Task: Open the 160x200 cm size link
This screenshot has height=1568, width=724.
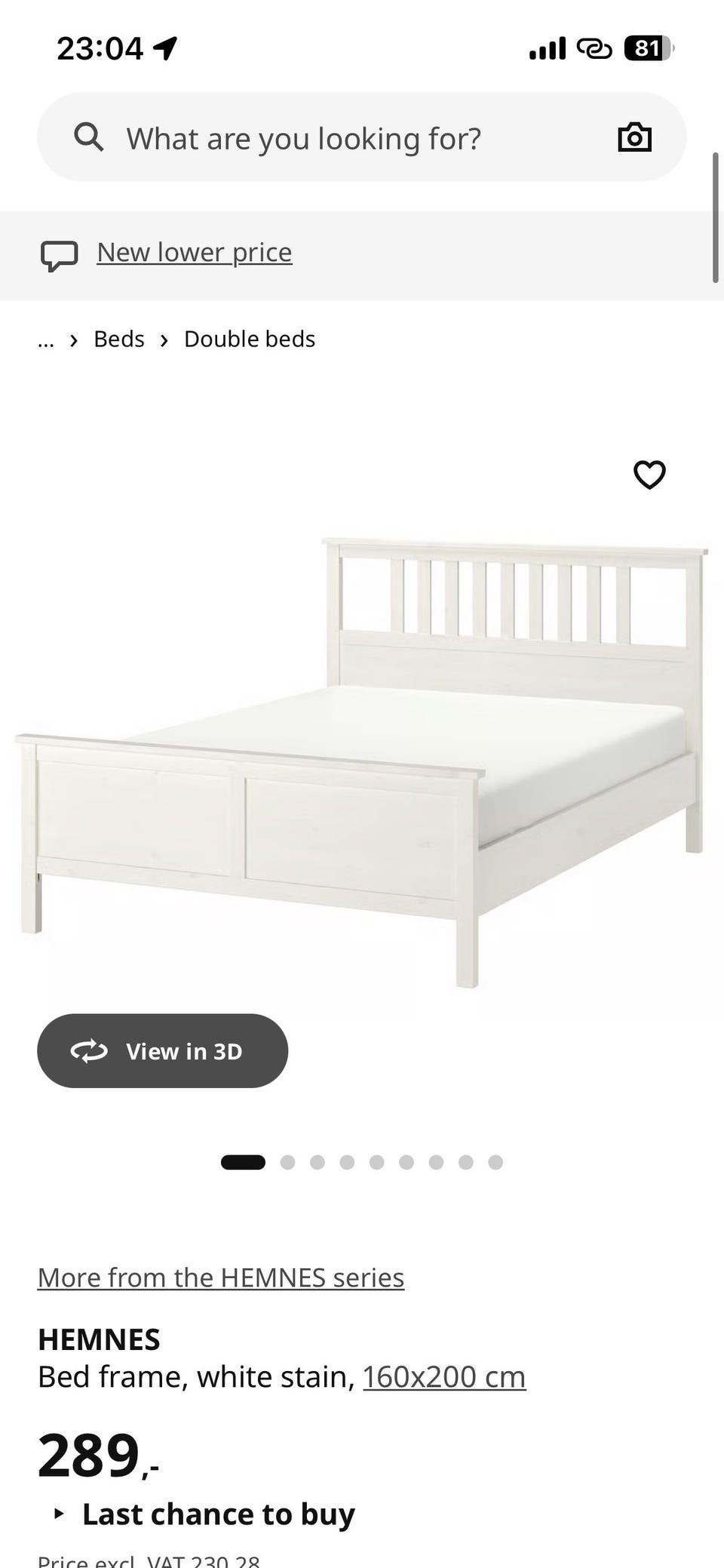Action: pos(443,1377)
